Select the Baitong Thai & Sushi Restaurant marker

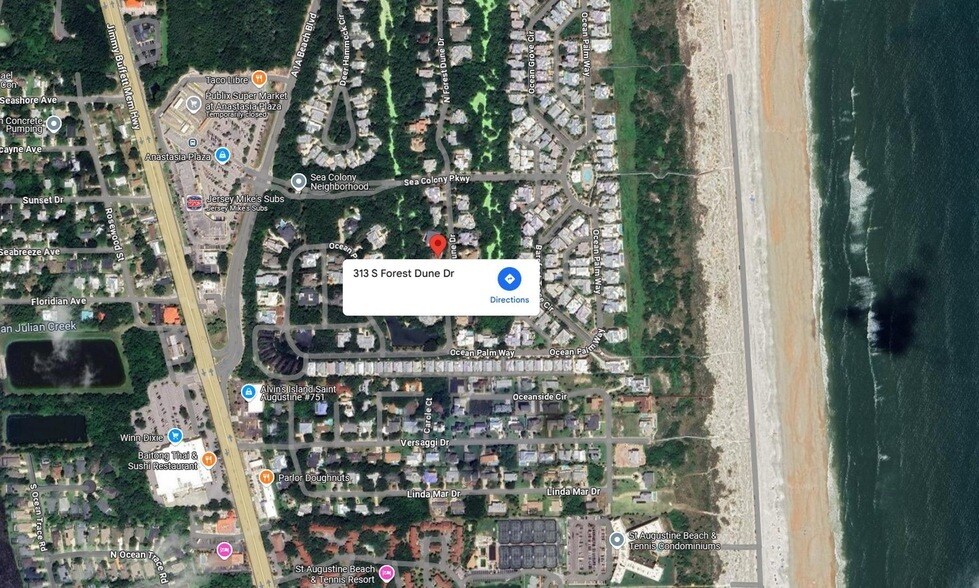tap(209, 460)
